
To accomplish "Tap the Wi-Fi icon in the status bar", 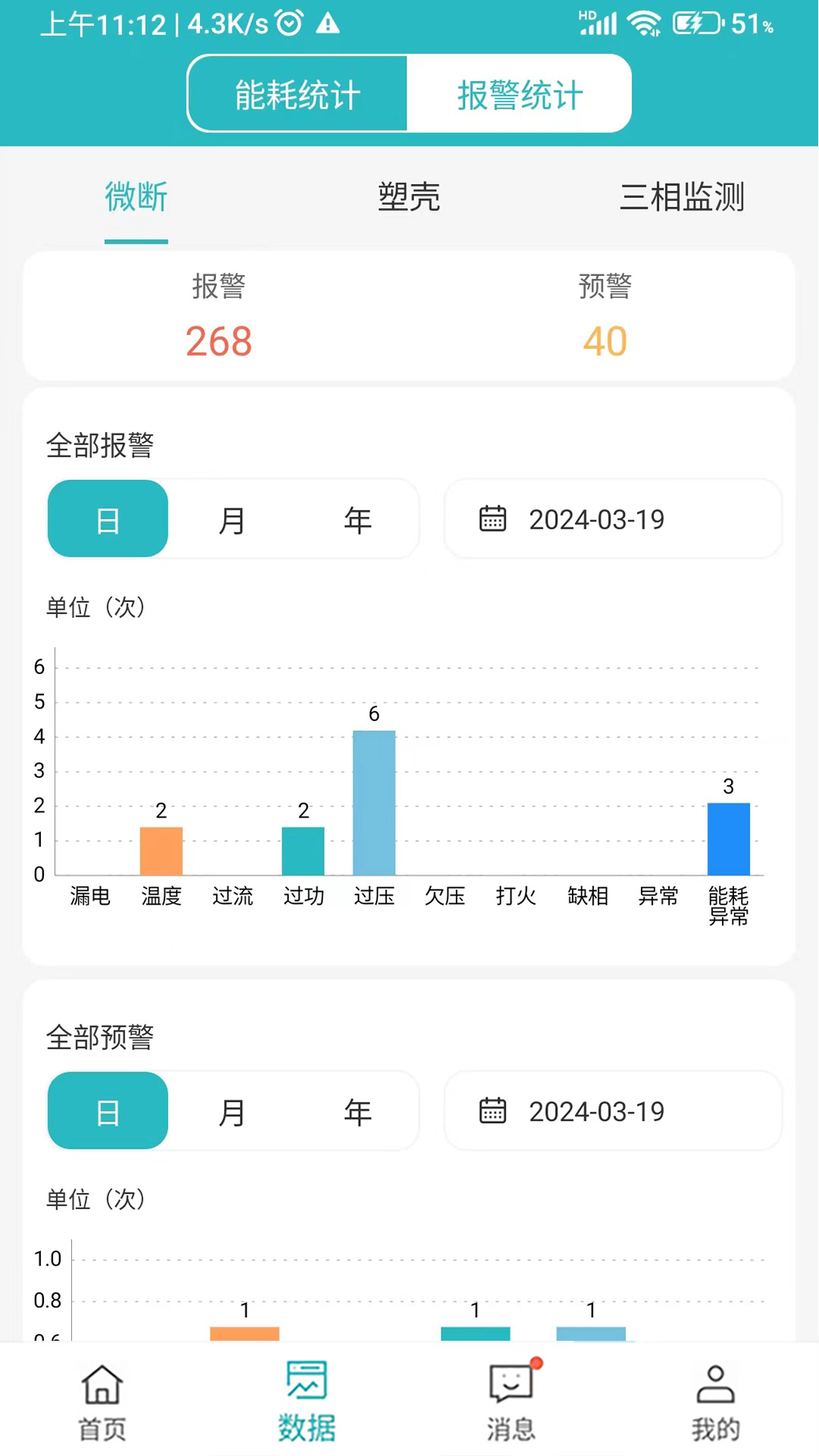I will (644, 23).
